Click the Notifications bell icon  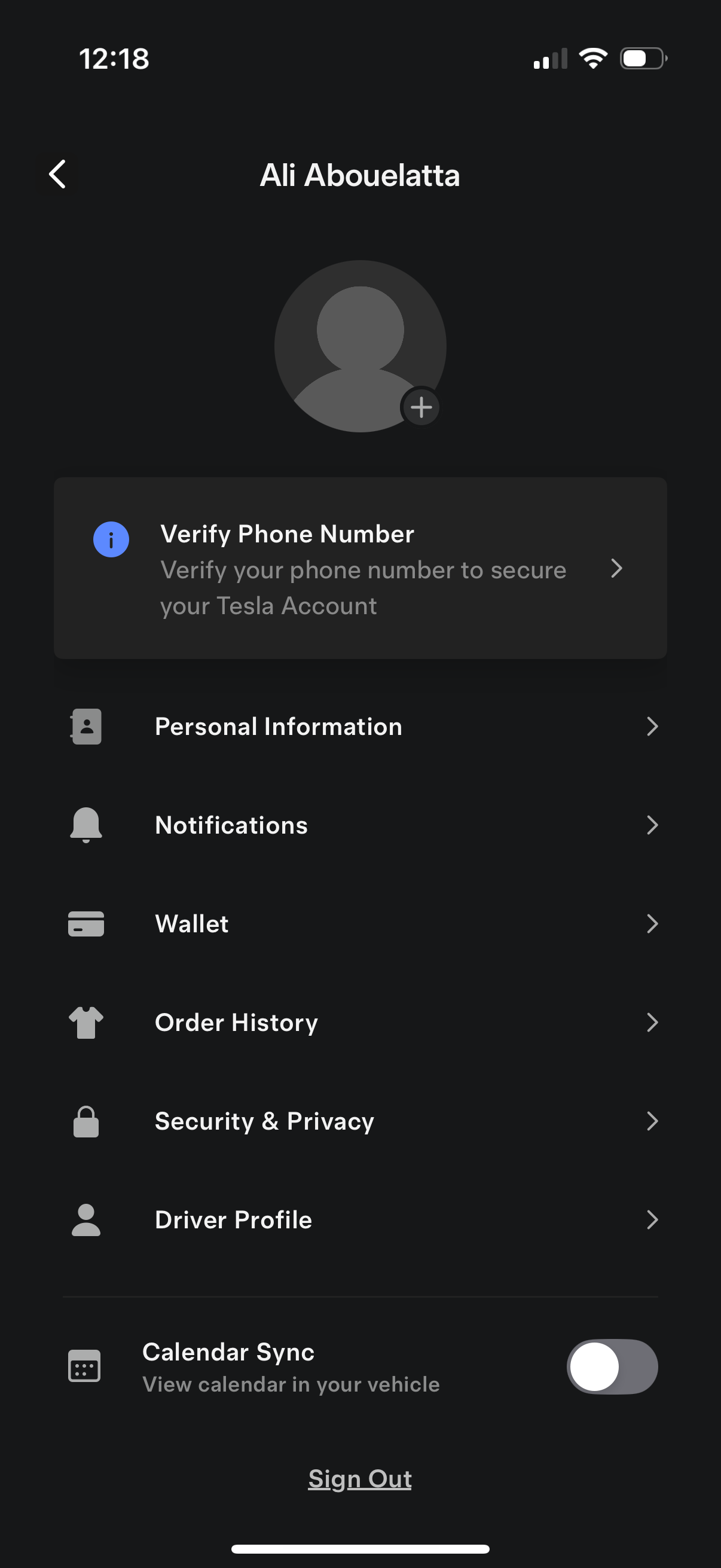pyautogui.click(x=85, y=825)
